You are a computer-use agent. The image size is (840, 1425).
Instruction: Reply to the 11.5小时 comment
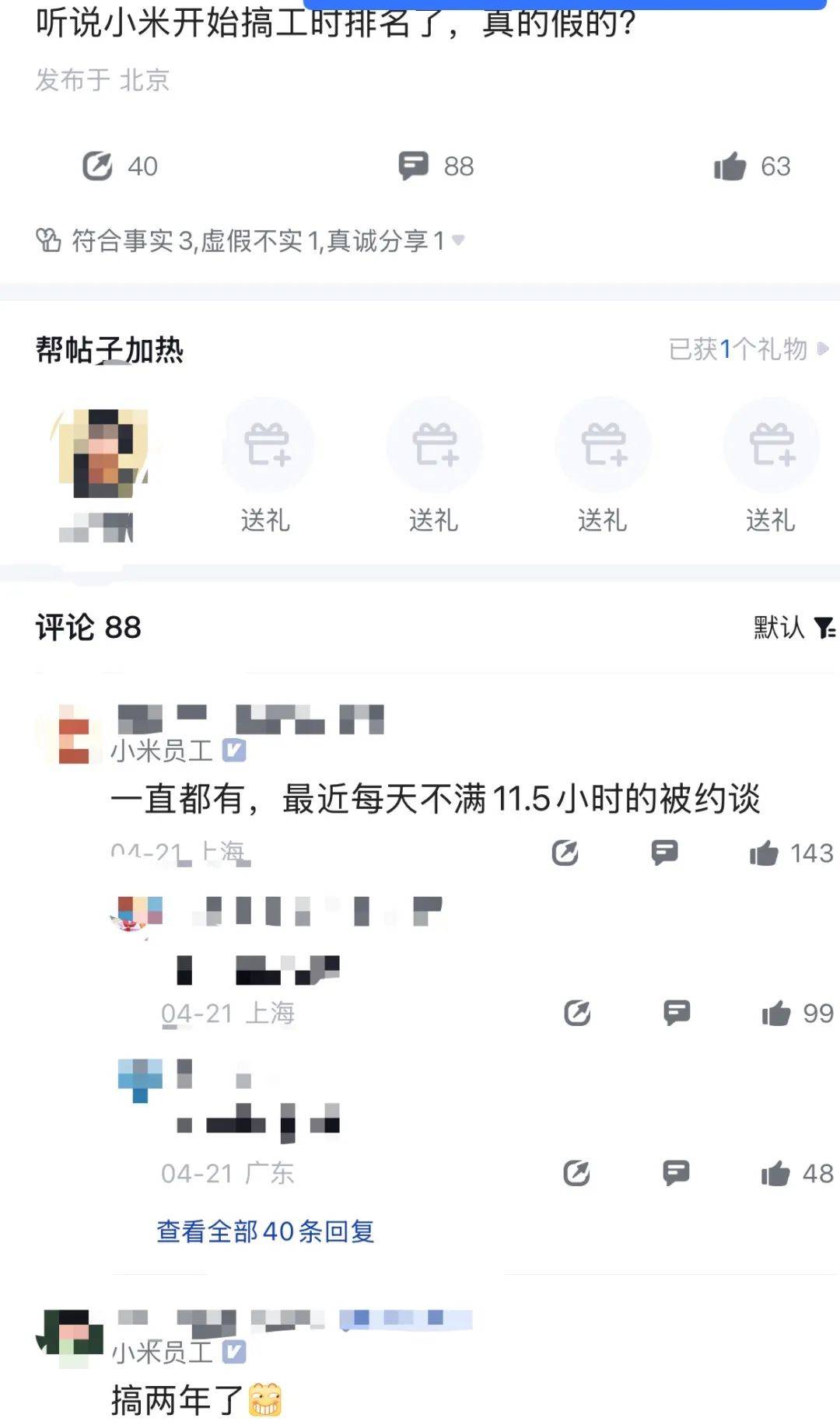point(664,853)
